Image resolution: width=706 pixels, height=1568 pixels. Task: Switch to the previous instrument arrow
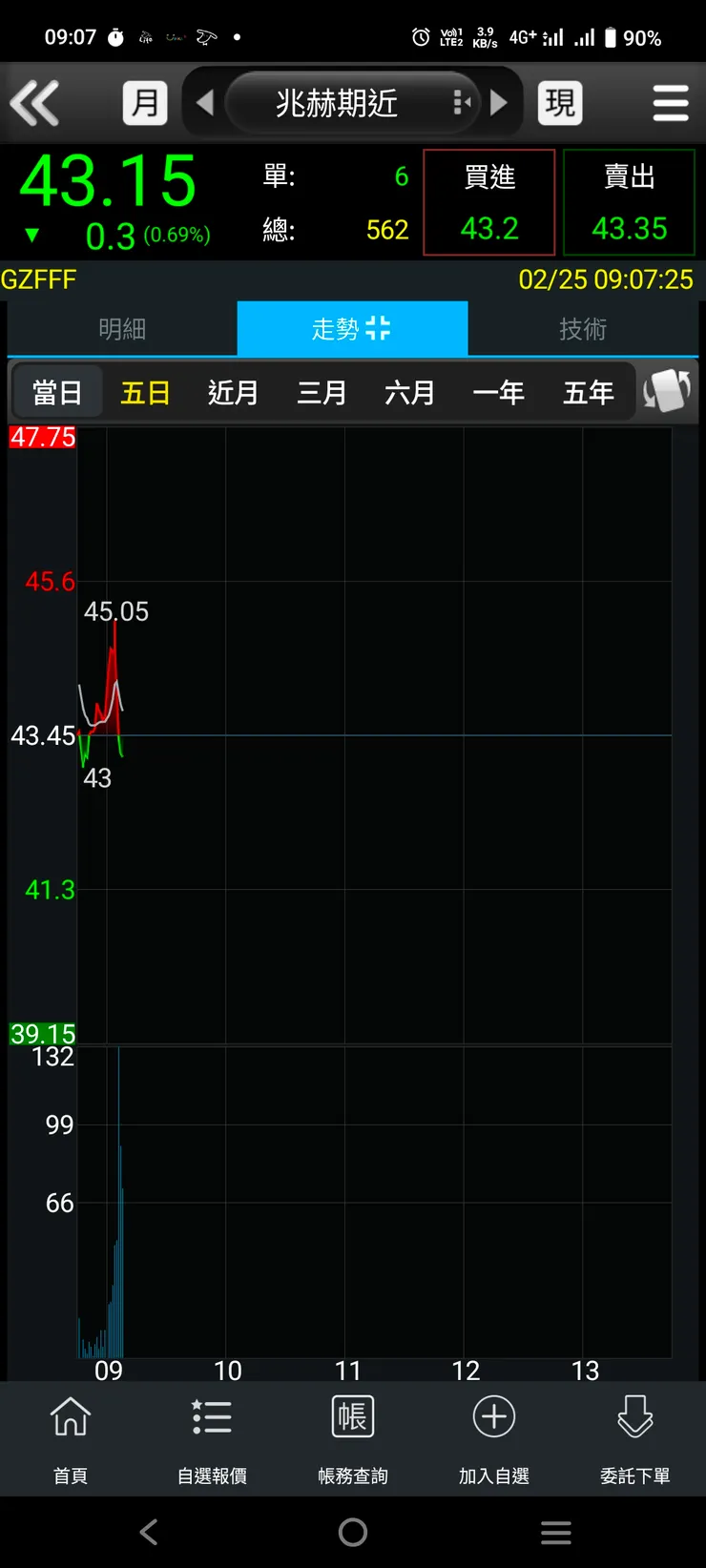(x=204, y=103)
